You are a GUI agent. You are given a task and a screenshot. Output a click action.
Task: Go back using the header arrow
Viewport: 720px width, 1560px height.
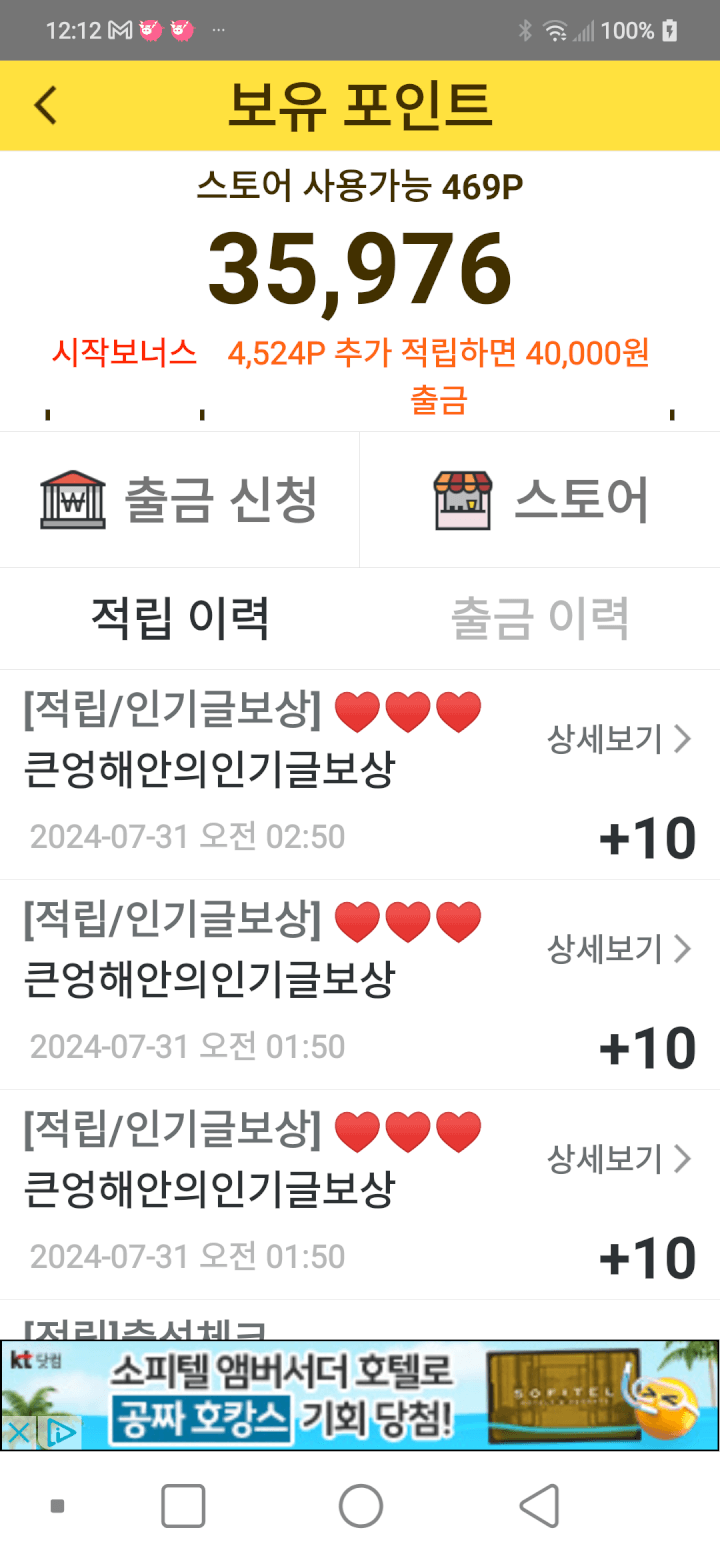(46, 105)
